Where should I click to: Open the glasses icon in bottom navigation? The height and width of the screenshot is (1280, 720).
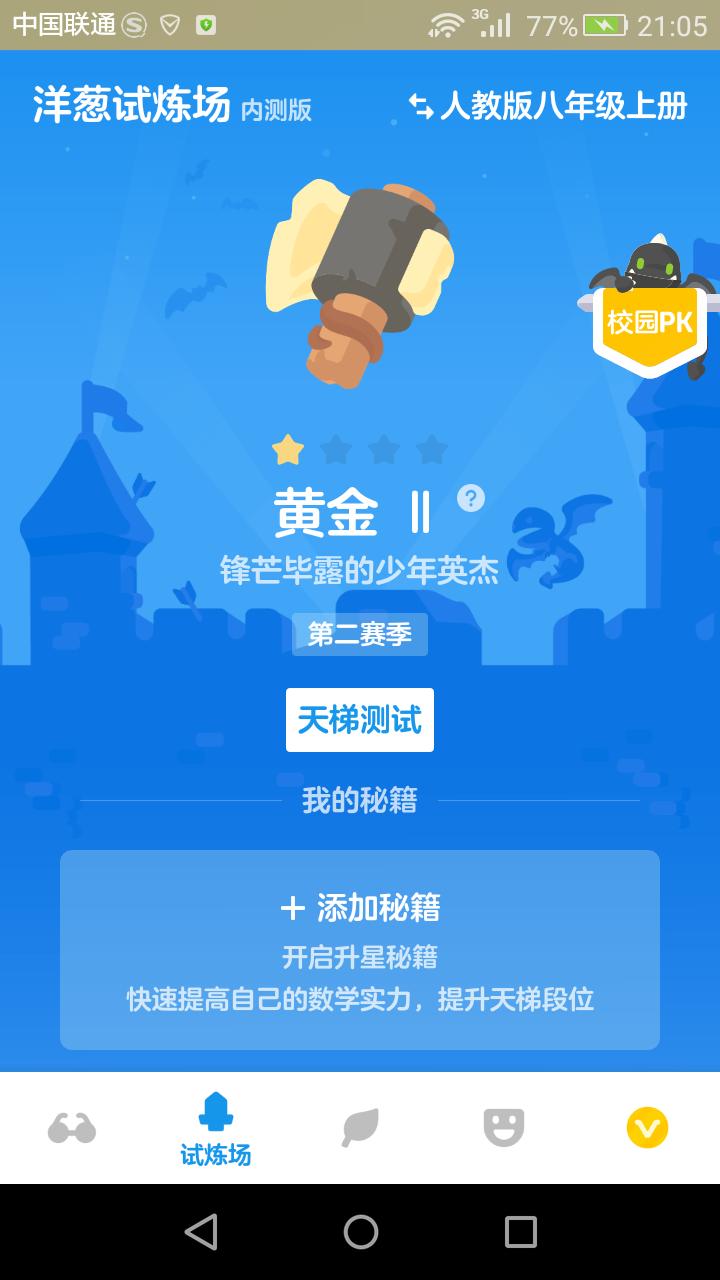pyautogui.click(x=72, y=1126)
